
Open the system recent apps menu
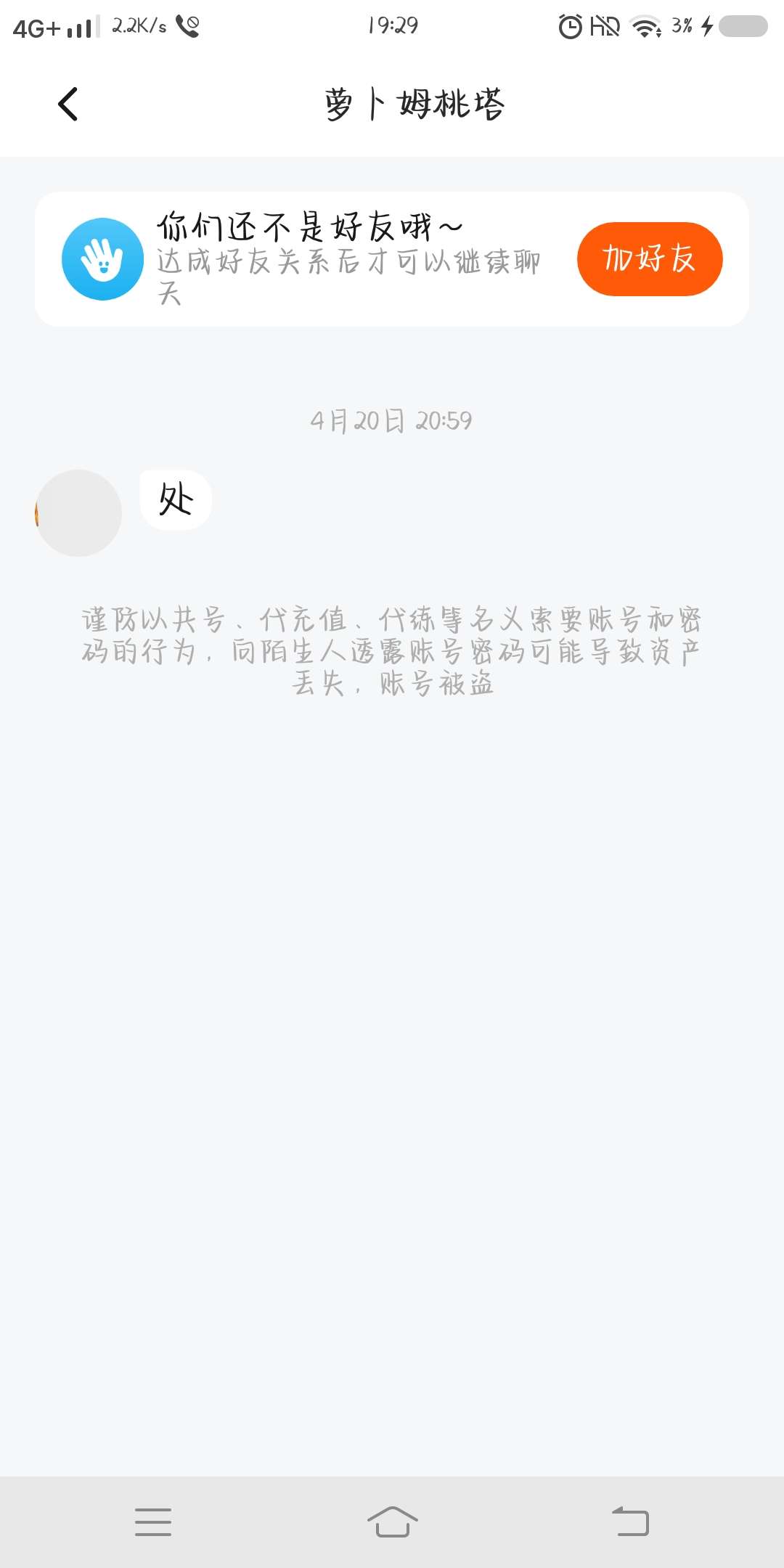point(153,1522)
